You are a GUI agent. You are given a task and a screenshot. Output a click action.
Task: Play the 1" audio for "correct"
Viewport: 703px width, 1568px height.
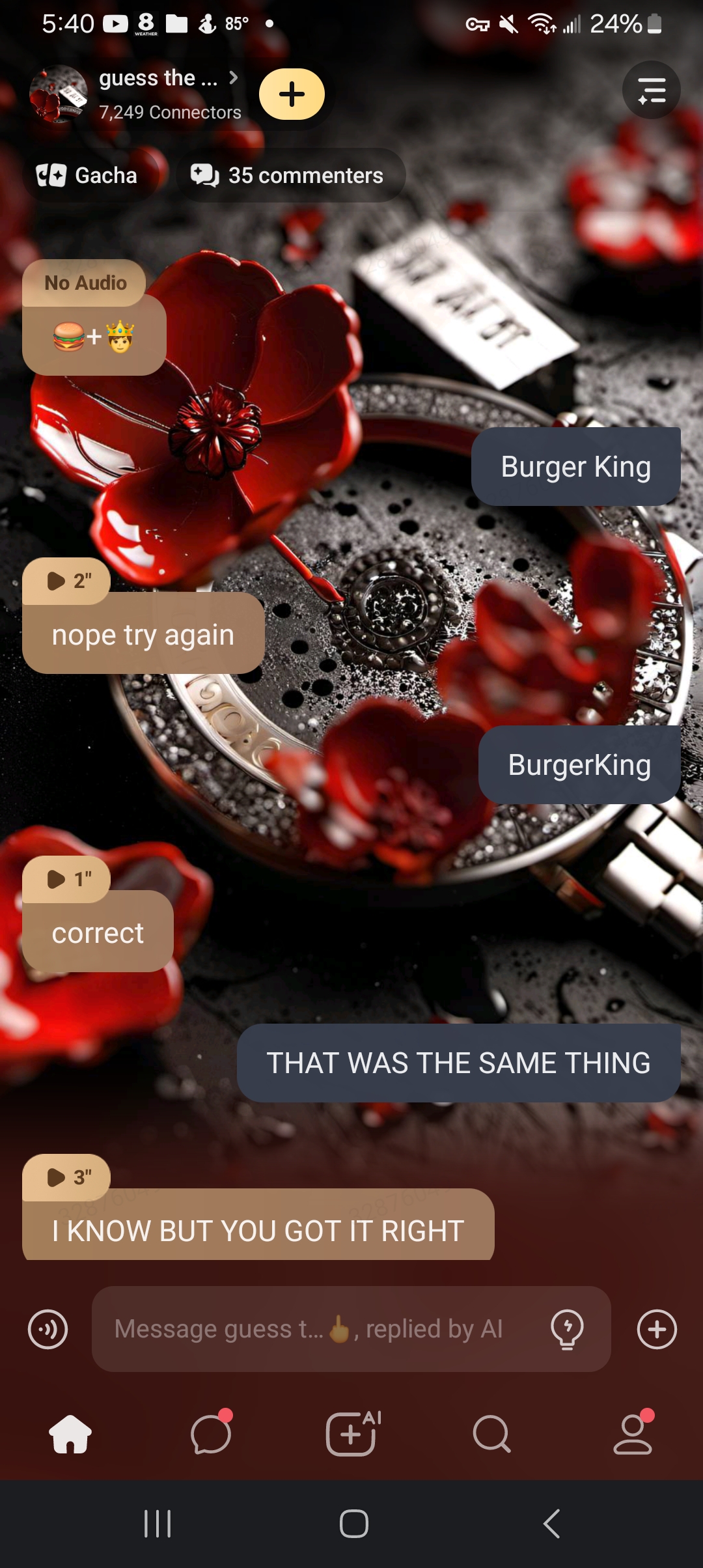tap(67, 879)
